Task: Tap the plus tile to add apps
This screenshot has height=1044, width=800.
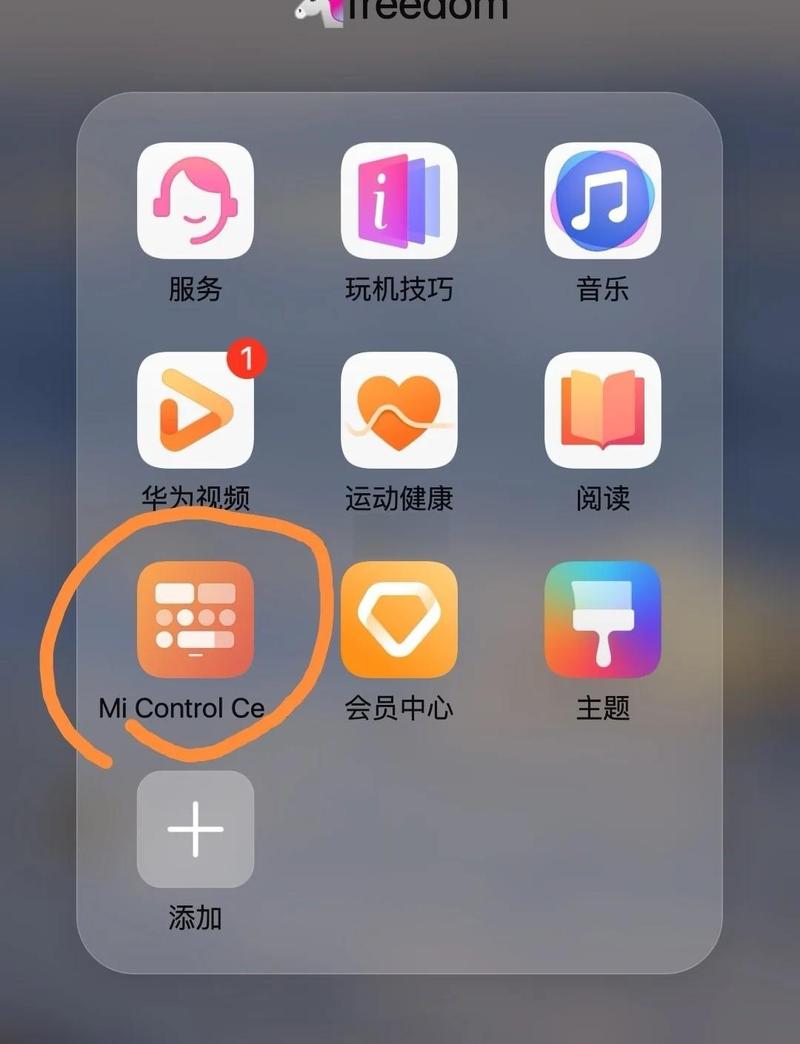Action: [196, 830]
